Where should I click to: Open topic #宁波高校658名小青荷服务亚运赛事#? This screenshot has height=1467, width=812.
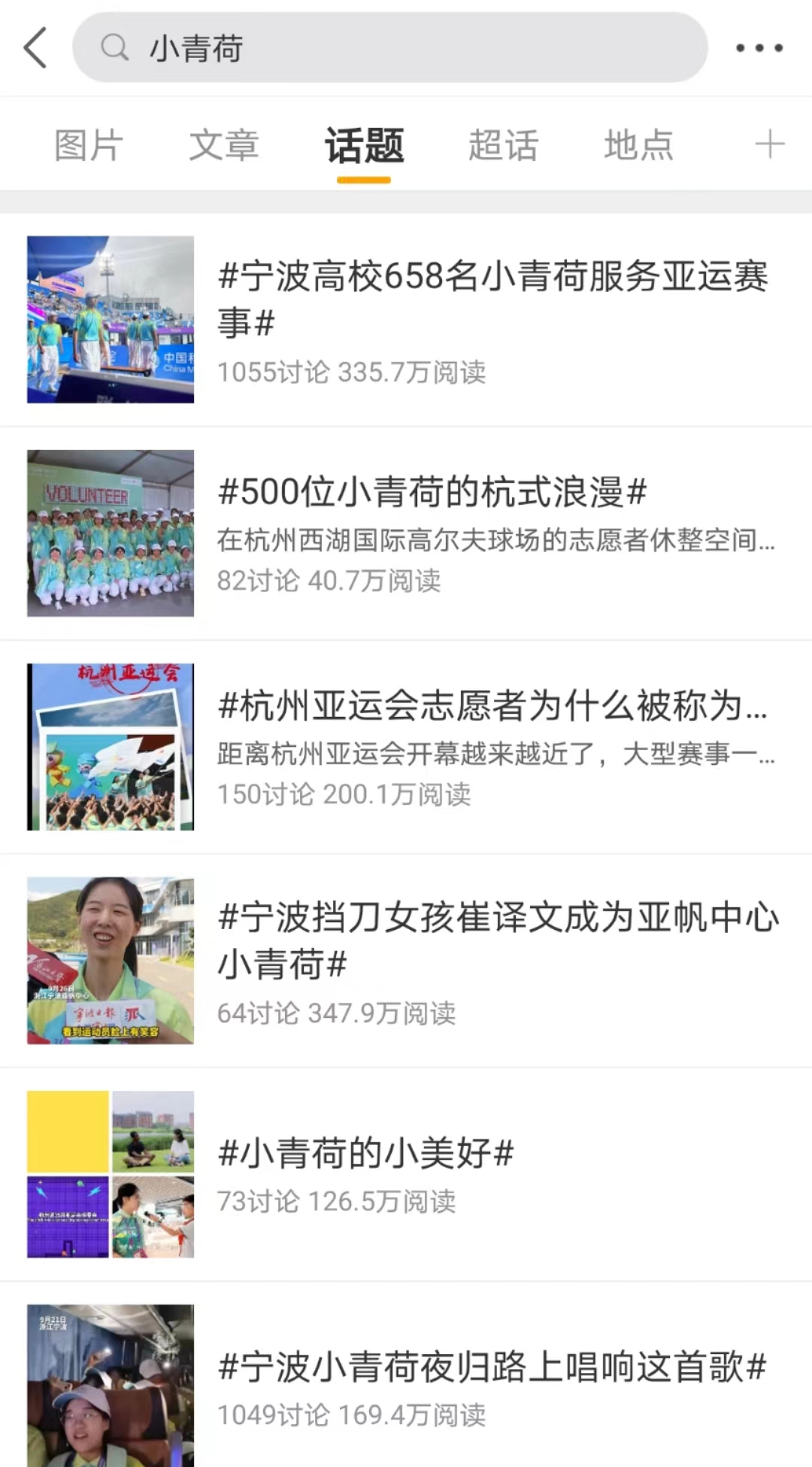click(492, 299)
